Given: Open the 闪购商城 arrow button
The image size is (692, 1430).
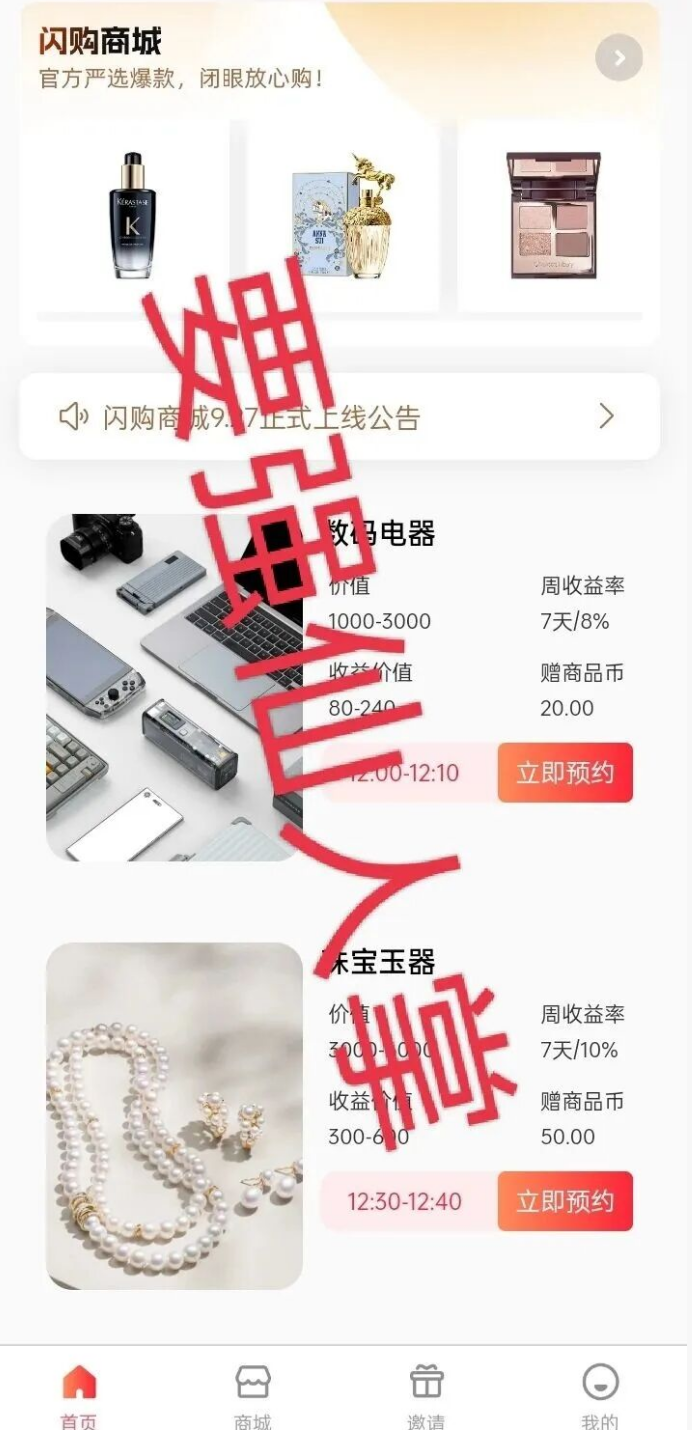Looking at the screenshot, I should [x=619, y=58].
